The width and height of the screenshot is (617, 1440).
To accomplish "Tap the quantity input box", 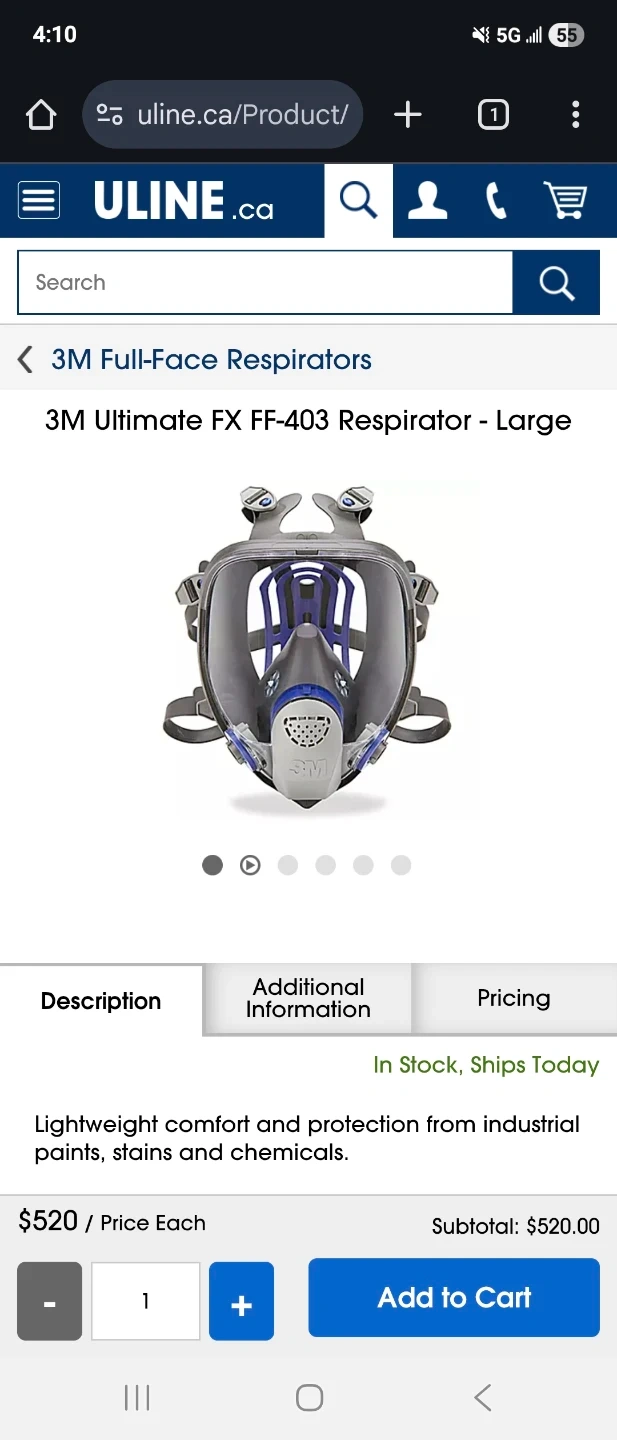I will pyautogui.click(x=146, y=1301).
